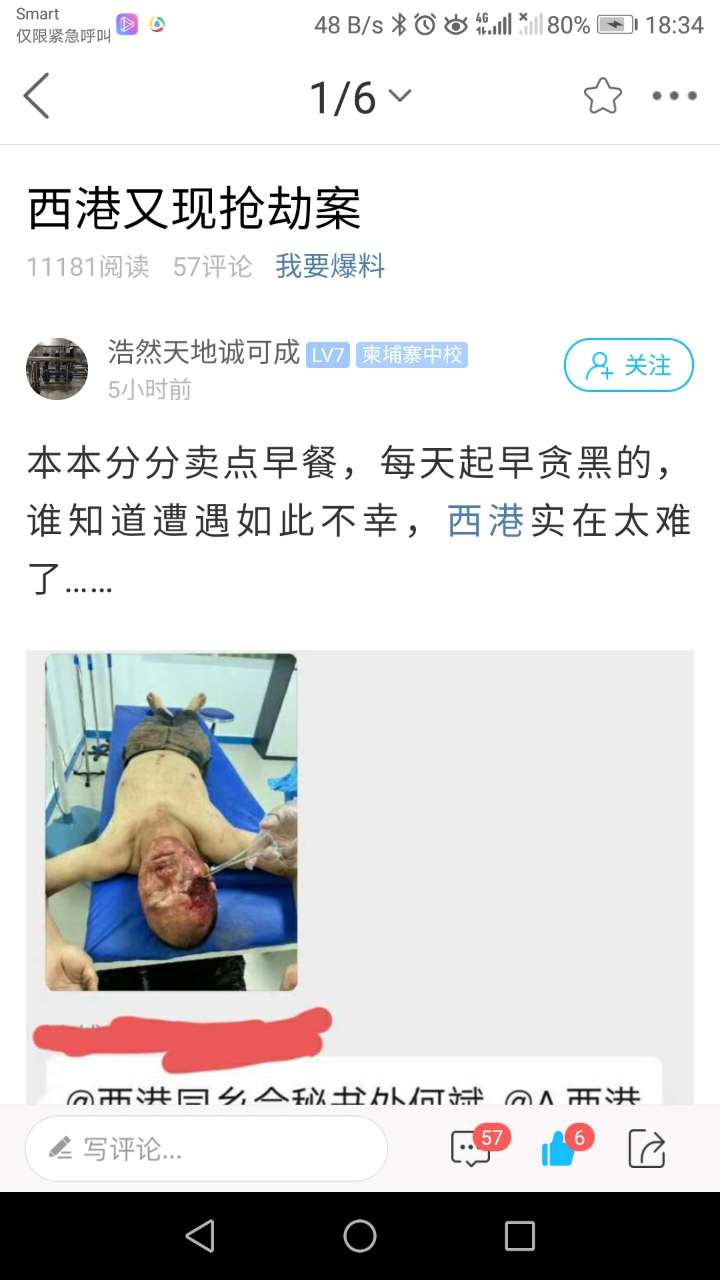Favorite this post with the star icon
Viewport: 720px width, 1280px height.
pyautogui.click(x=603, y=97)
